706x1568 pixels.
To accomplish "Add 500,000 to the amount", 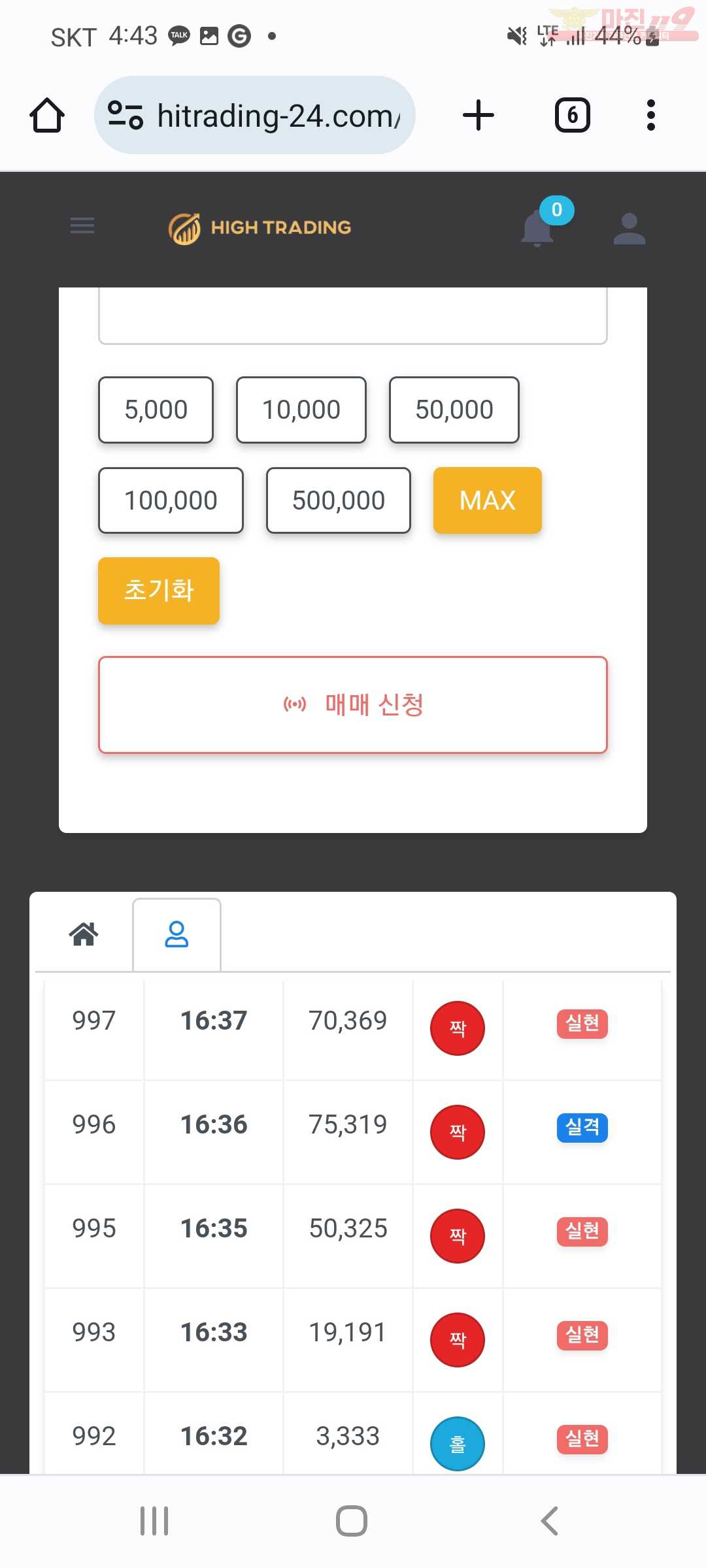I will [338, 500].
